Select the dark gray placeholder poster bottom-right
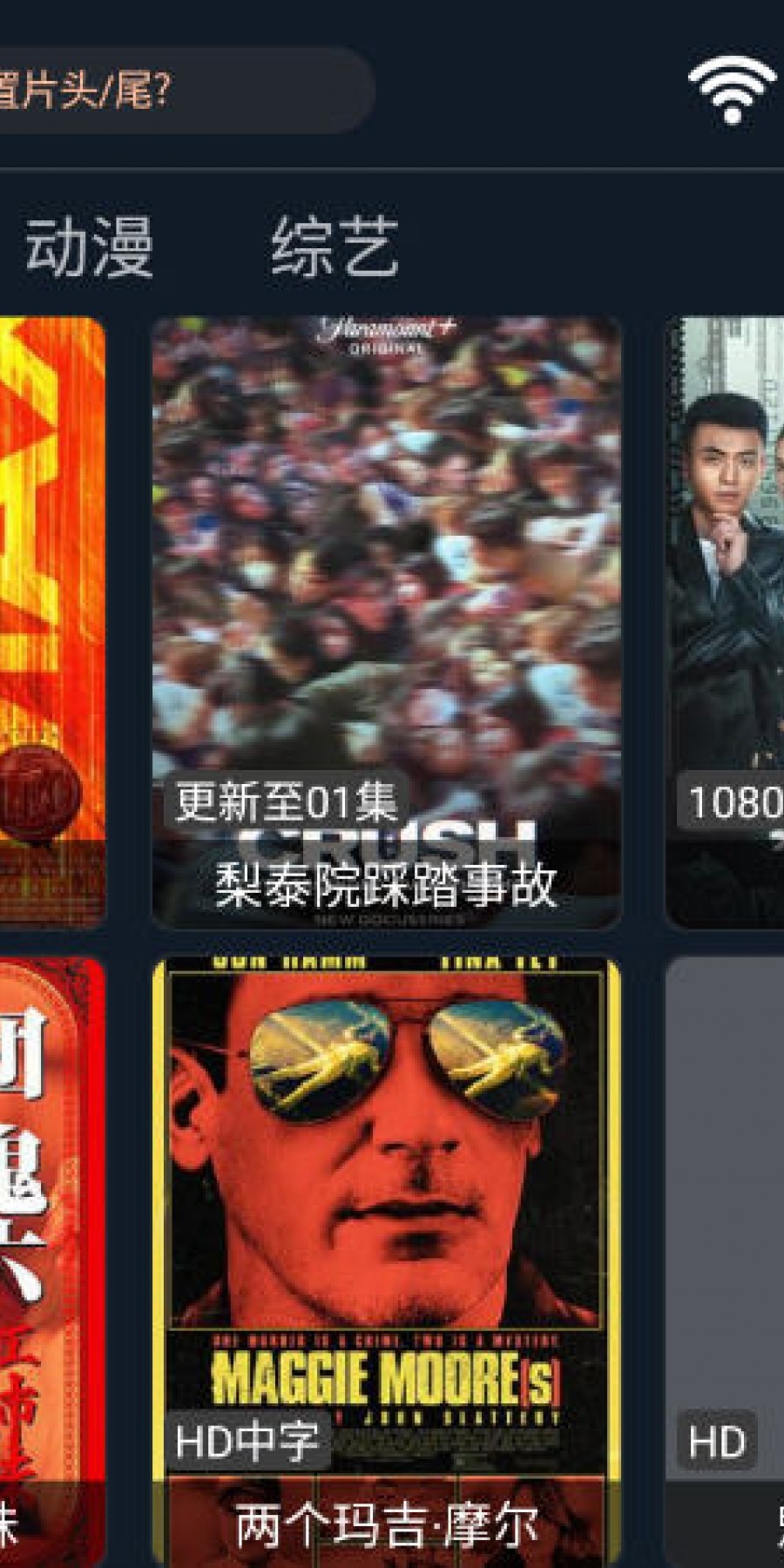This screenshot has width=784, height=1568. coord(723,1220)
